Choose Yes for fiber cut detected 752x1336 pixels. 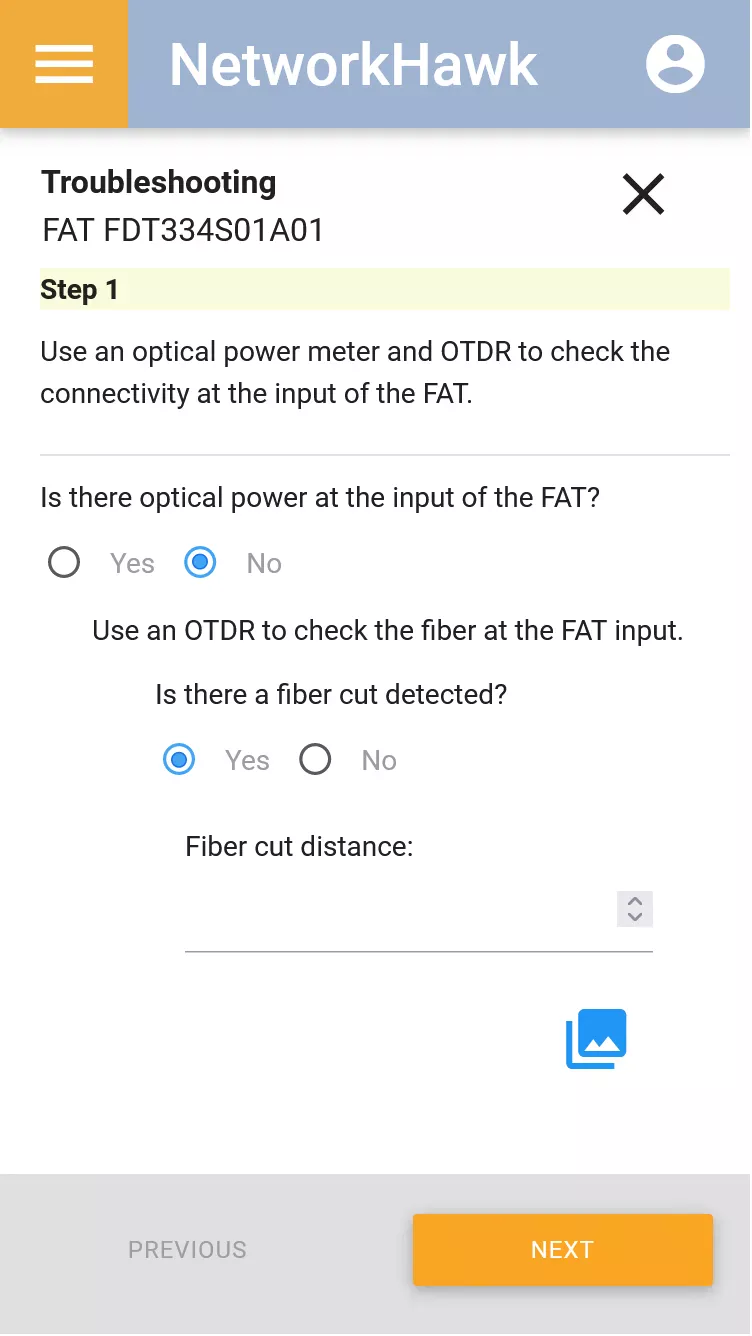pyautogui.click(x=179, y=760)
